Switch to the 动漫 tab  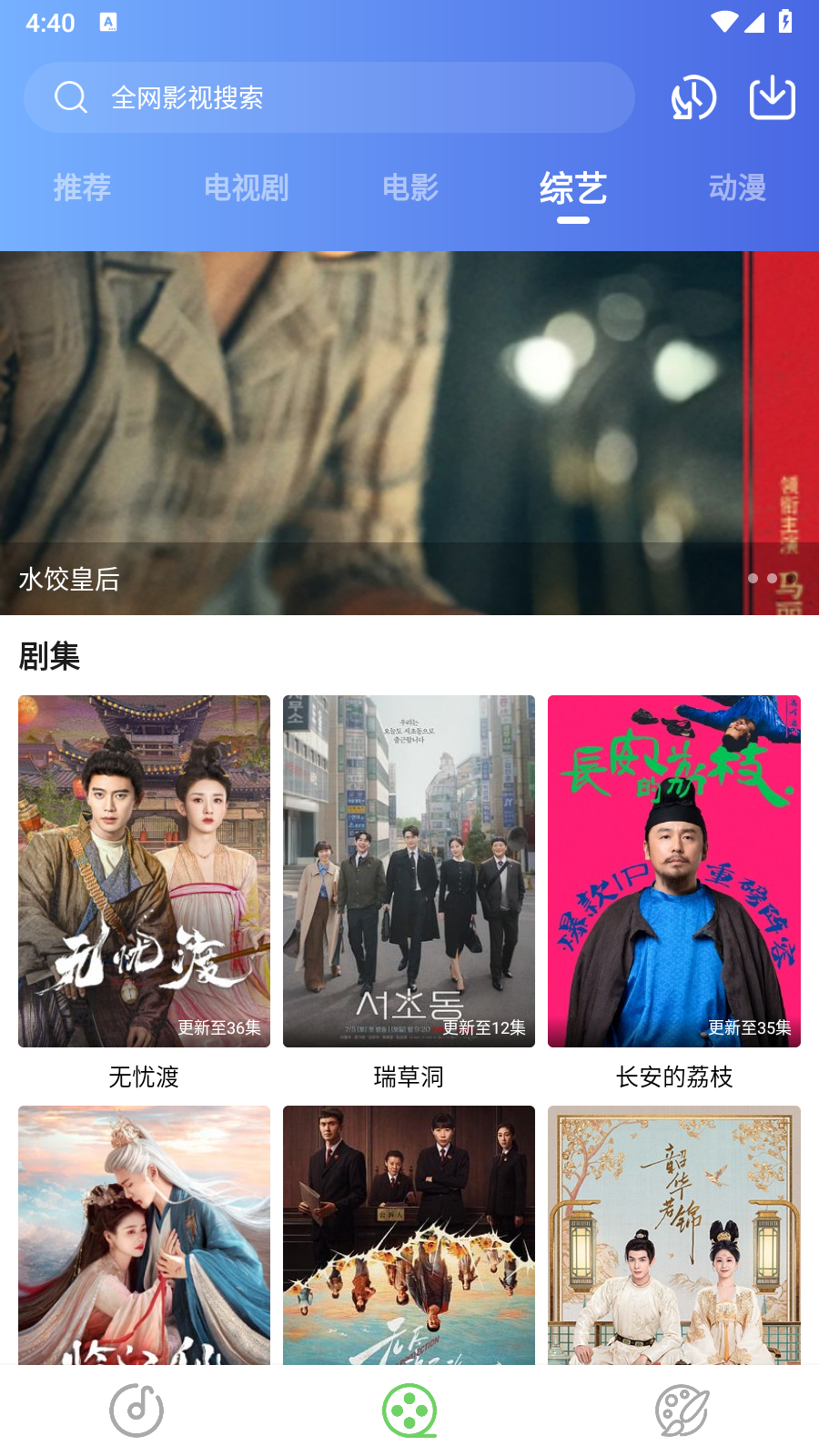coord(739,188)
